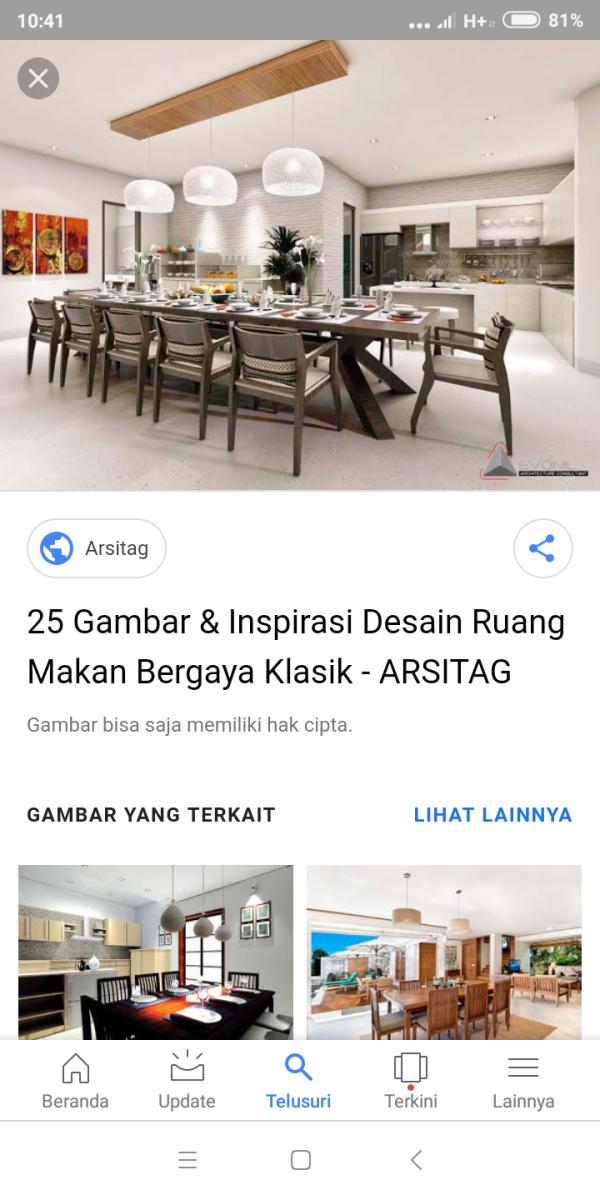Open the Terkini tab

(x=410, y=1082)
